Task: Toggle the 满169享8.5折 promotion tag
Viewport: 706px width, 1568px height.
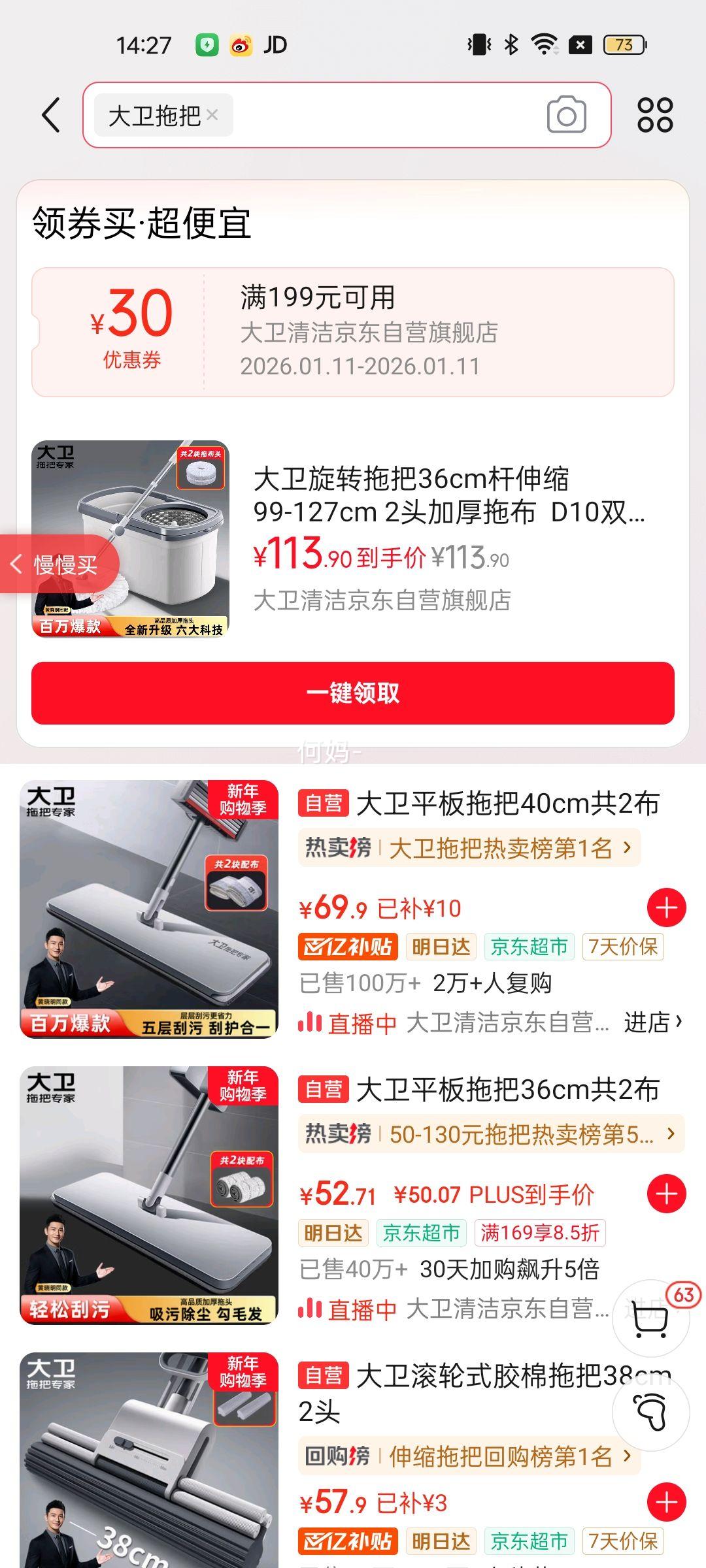Action: click(x=540, y=1232)
